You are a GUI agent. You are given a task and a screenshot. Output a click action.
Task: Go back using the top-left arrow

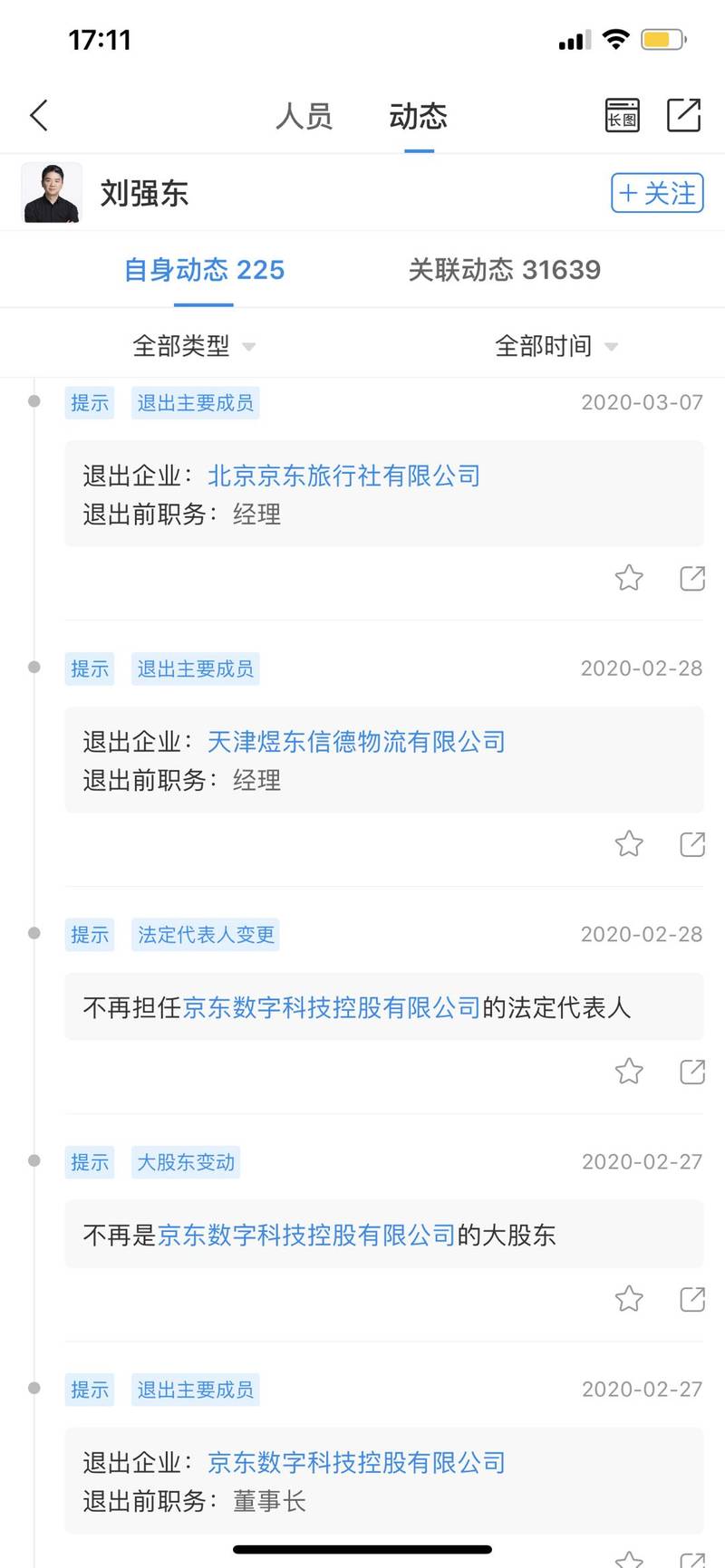pyautogui.click(x=39, y=116)
